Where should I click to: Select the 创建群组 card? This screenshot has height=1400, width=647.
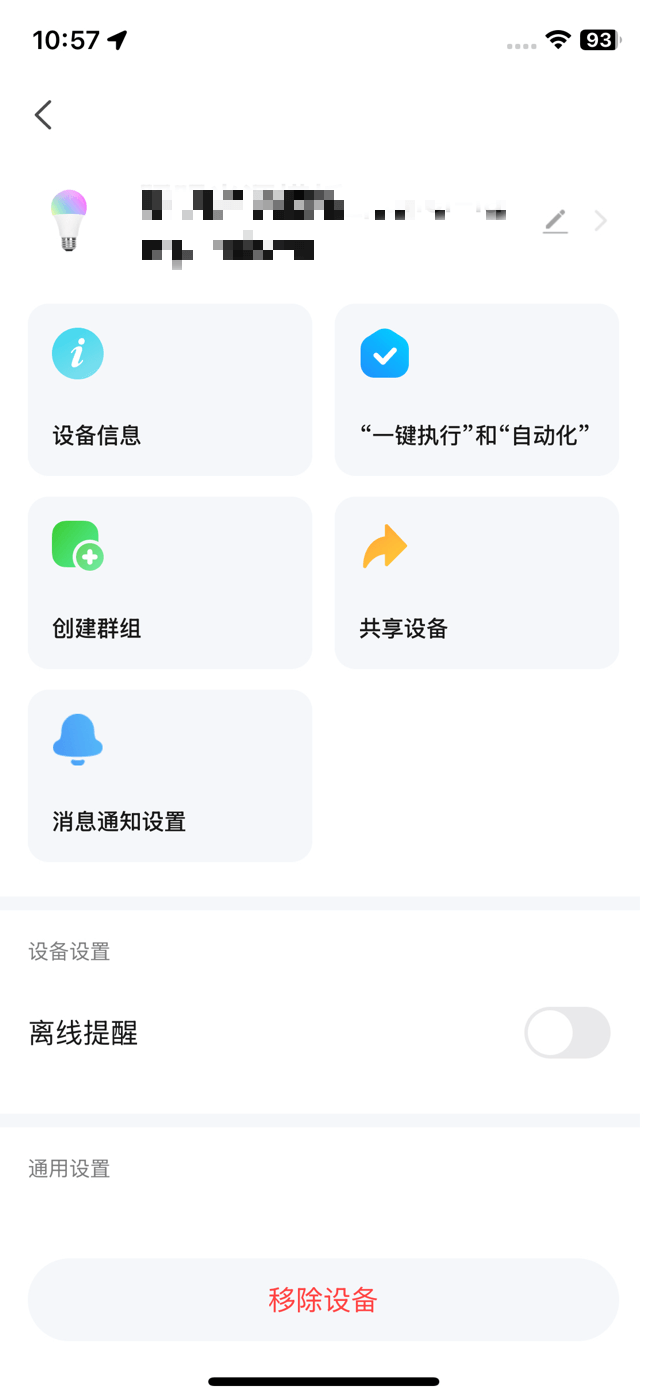tap(170, 583)
